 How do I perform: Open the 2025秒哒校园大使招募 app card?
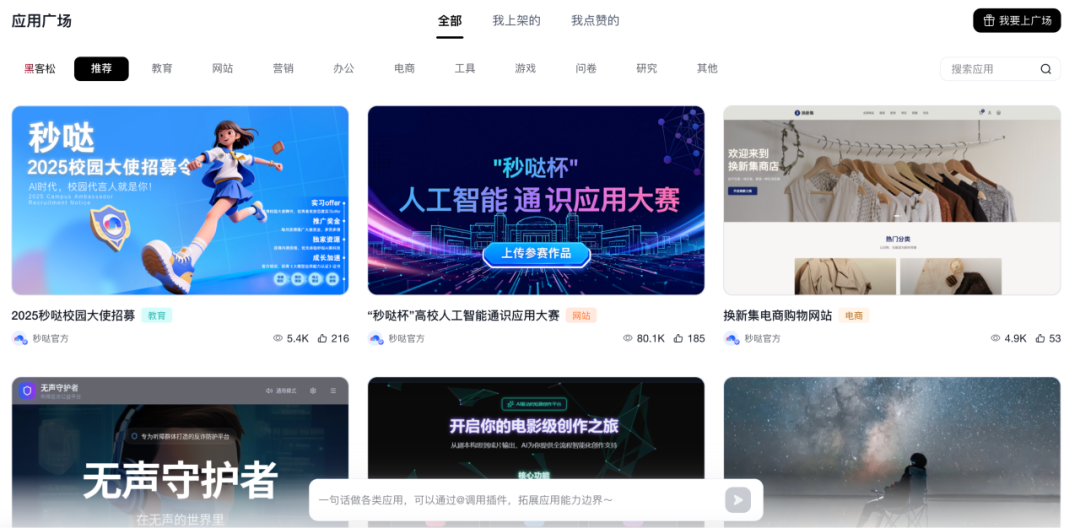[x=180, y=200]
